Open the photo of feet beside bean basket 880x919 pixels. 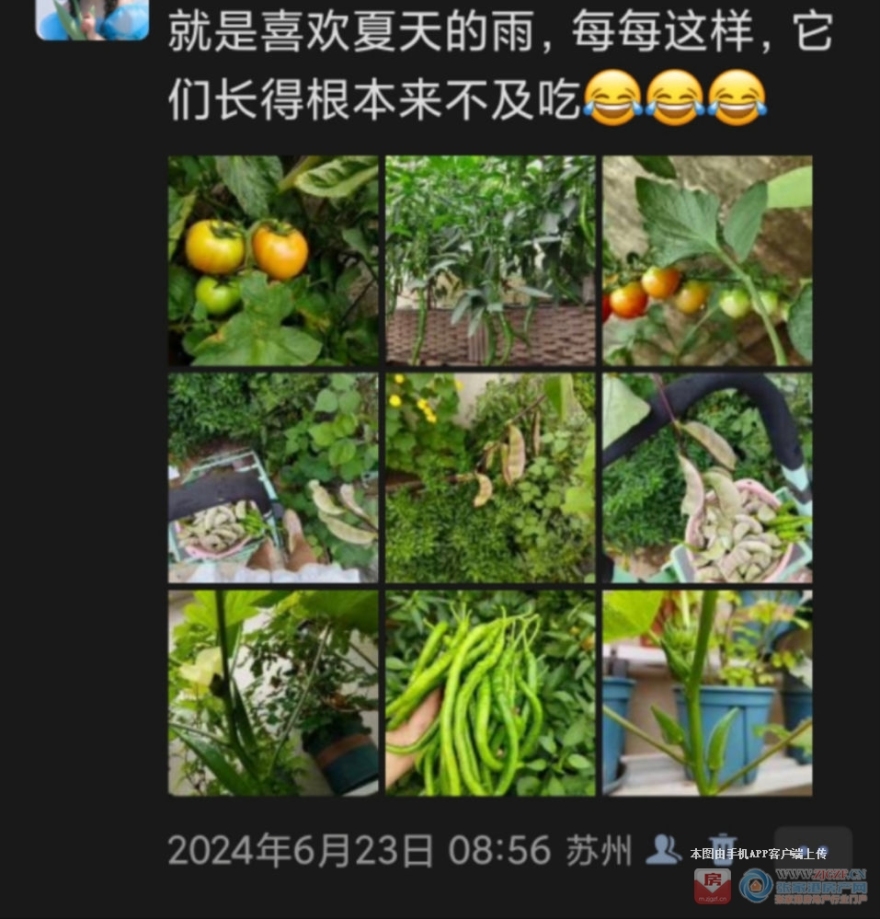(273, 477)
